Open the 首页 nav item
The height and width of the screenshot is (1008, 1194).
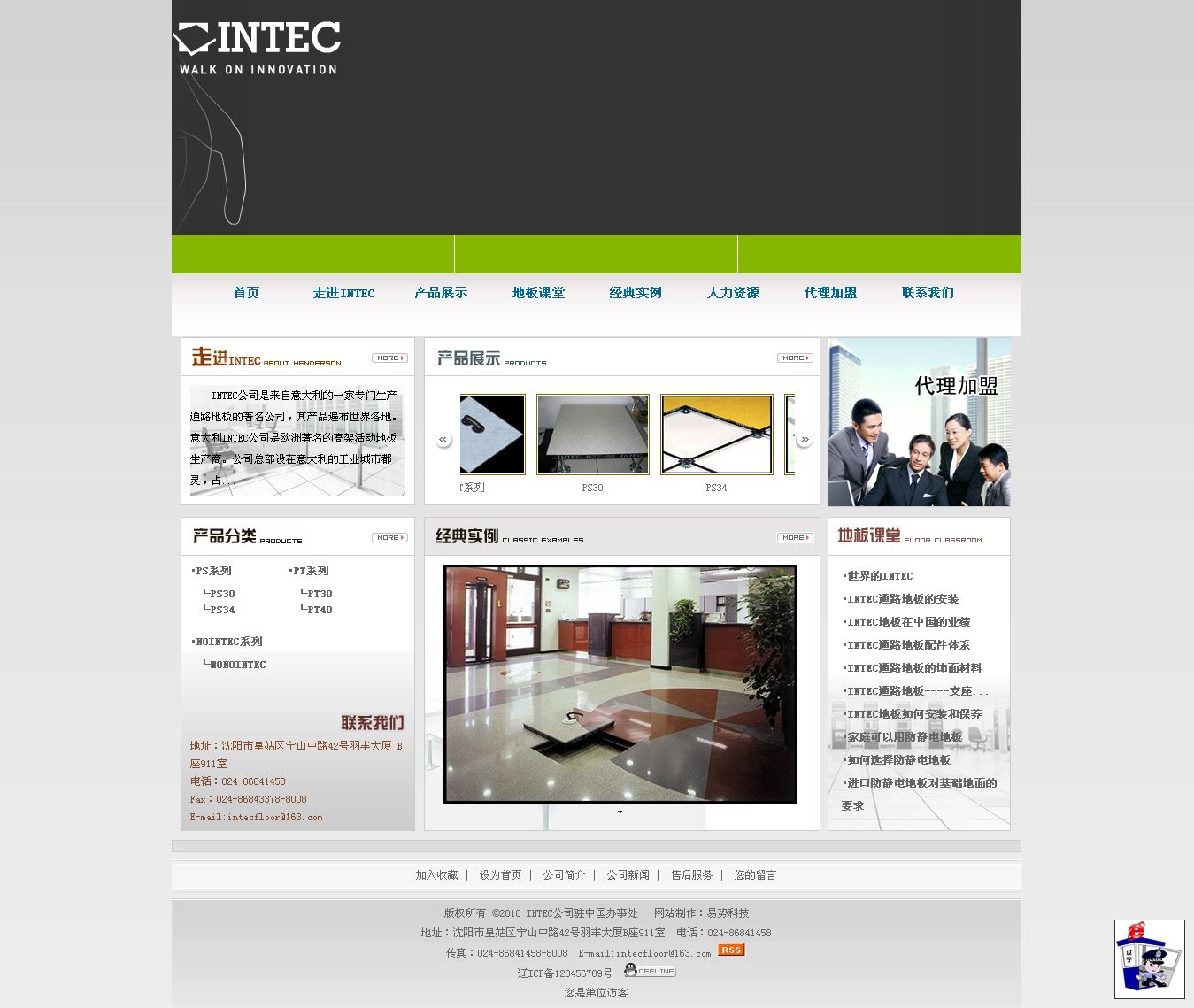coord(246,293)
